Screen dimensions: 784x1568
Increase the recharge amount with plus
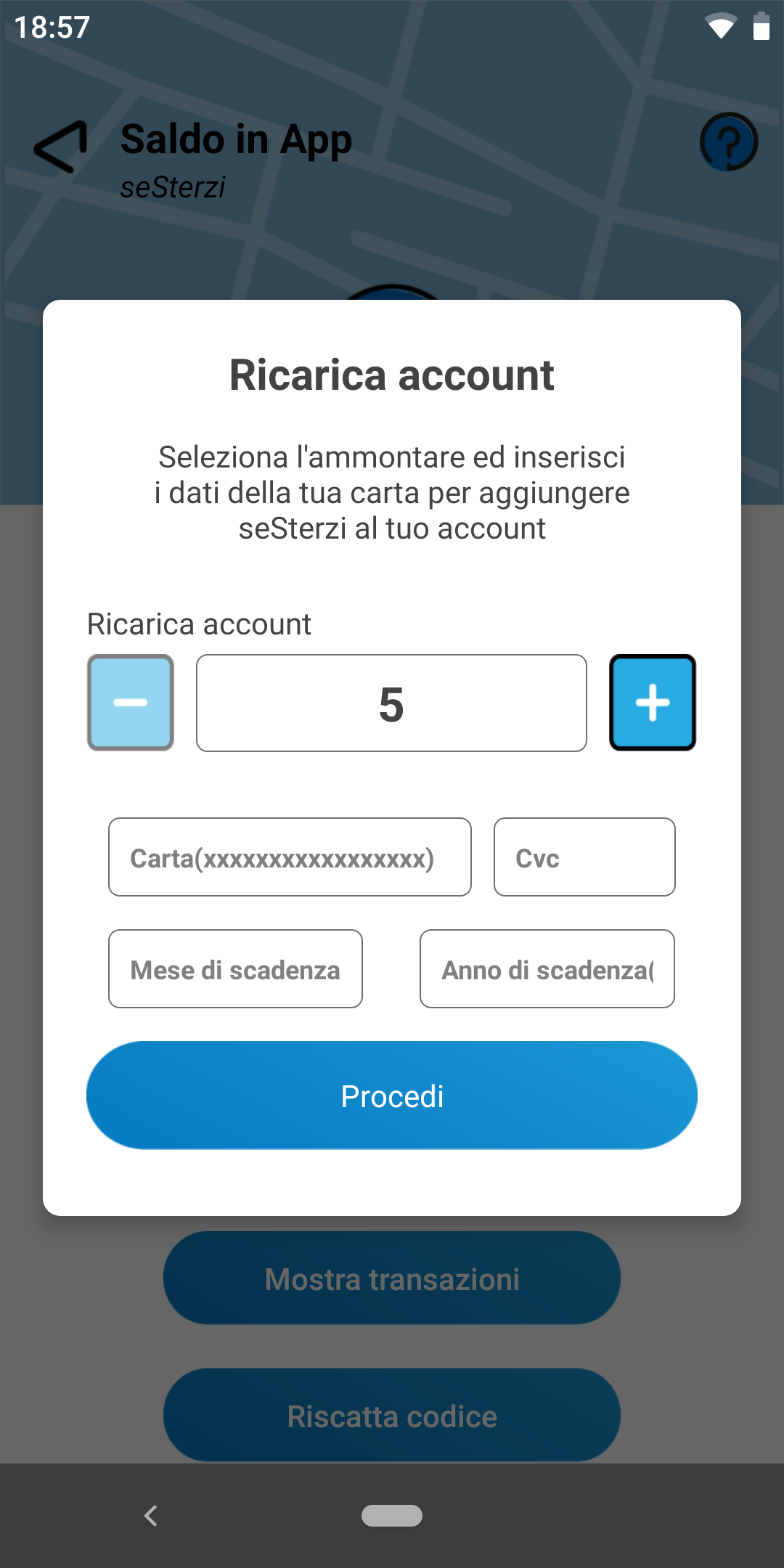click(653, 703)
